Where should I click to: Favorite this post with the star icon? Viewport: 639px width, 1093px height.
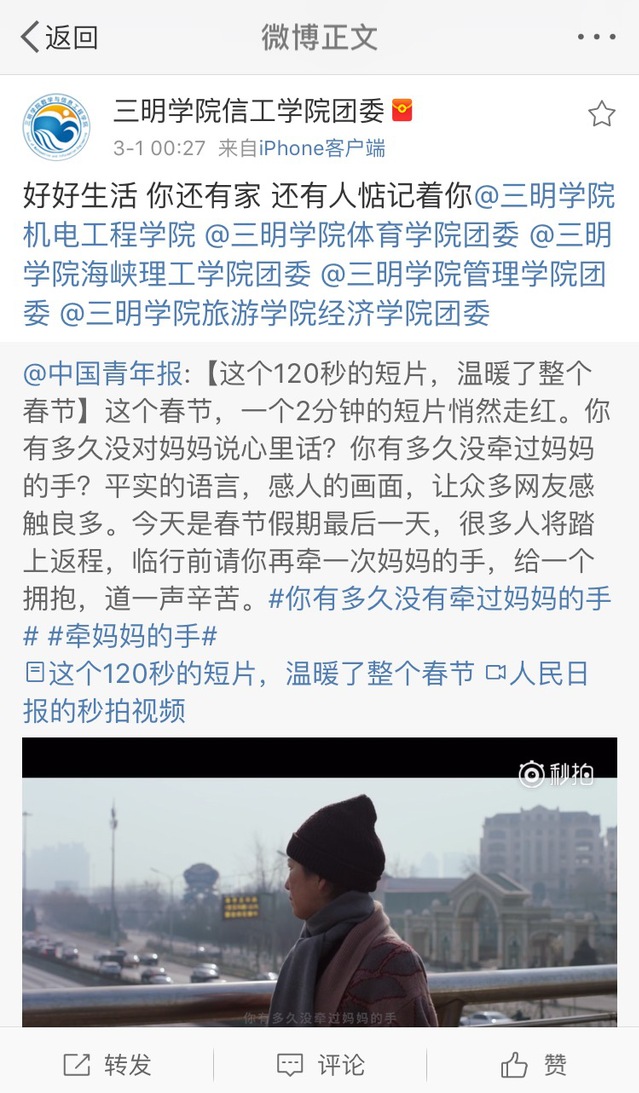tap(601, 114)
